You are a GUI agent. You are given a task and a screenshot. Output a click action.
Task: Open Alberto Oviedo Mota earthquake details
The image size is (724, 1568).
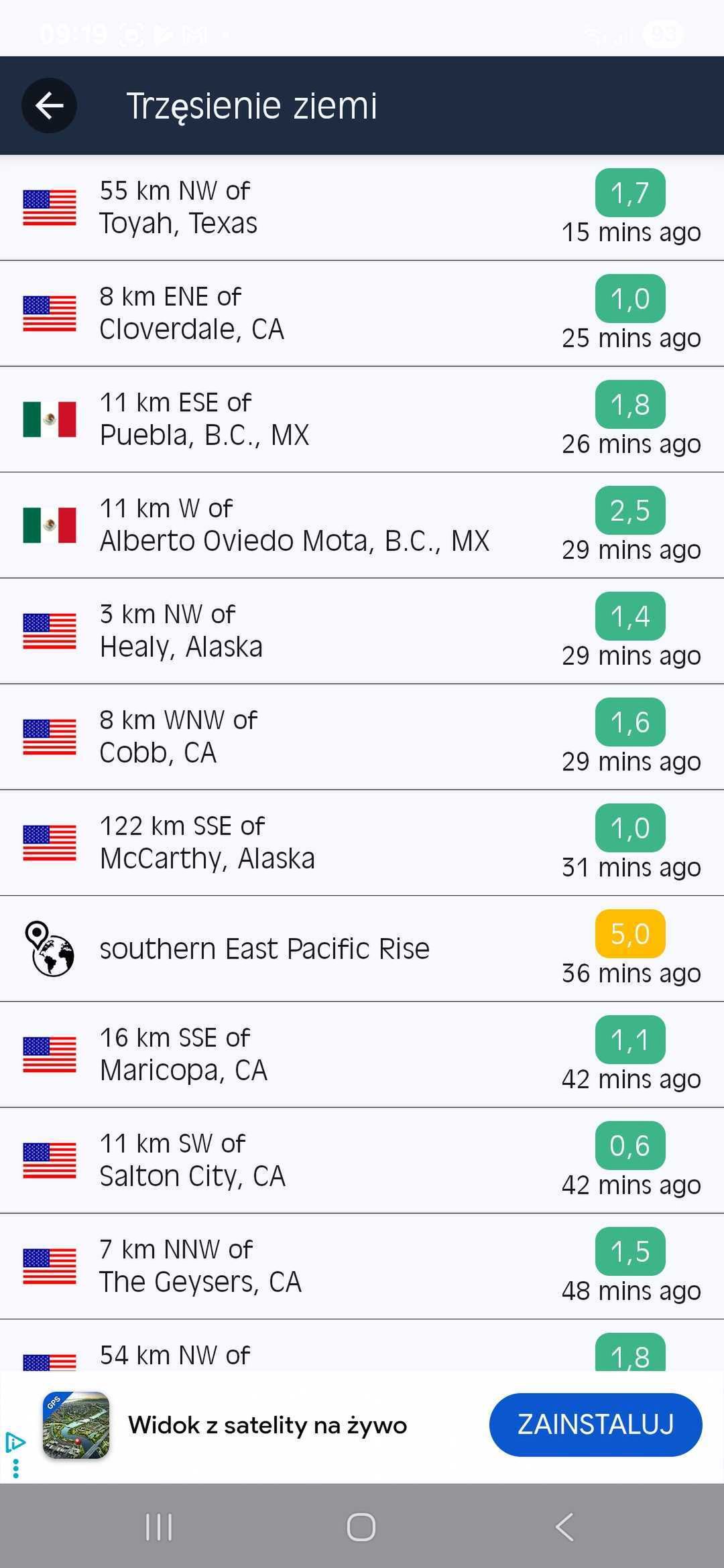pos(362,525)
